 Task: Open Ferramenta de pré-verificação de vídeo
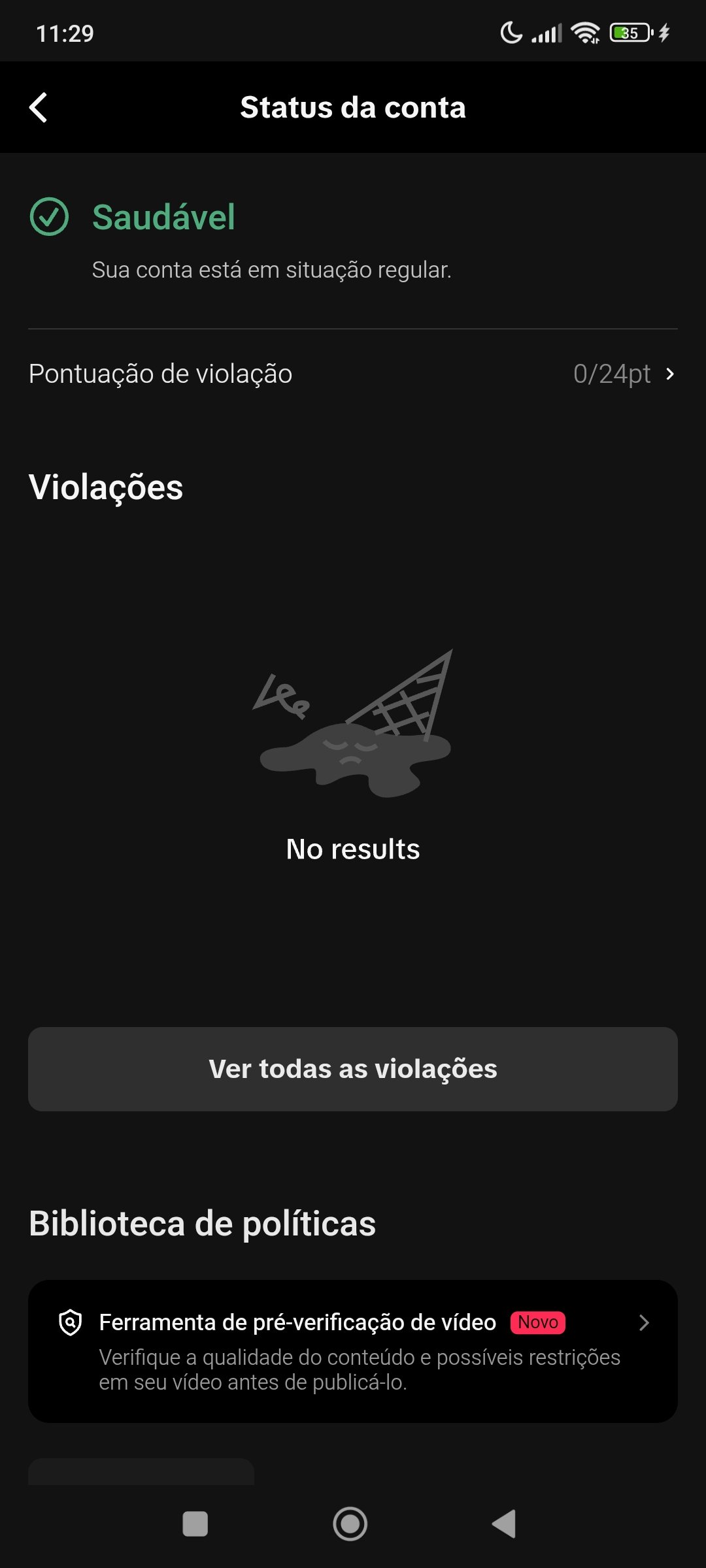353,1351
